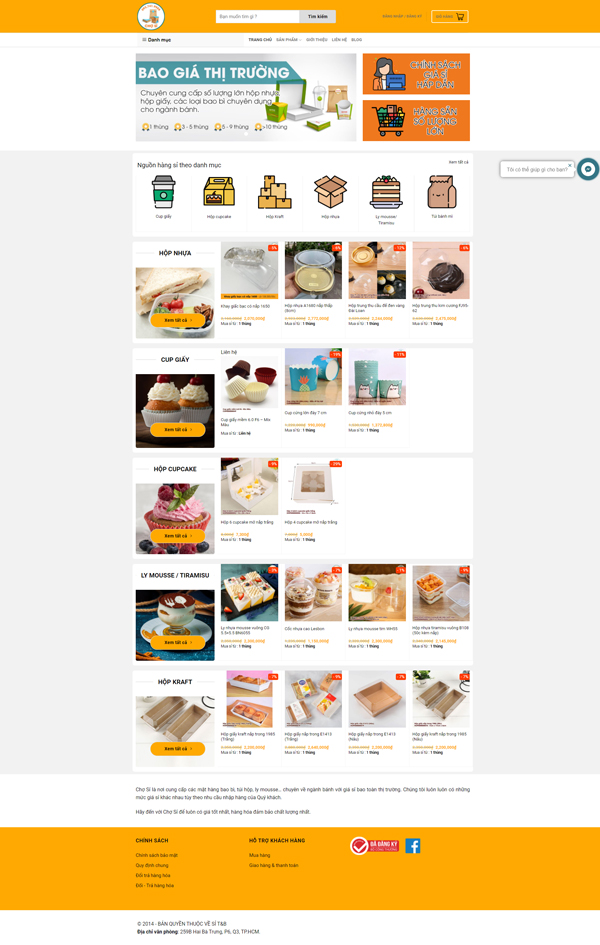Viewport: 600px width, 945px height.
Task: Select the 'Túi bánh mì' category
Action: tap(442, 195)
